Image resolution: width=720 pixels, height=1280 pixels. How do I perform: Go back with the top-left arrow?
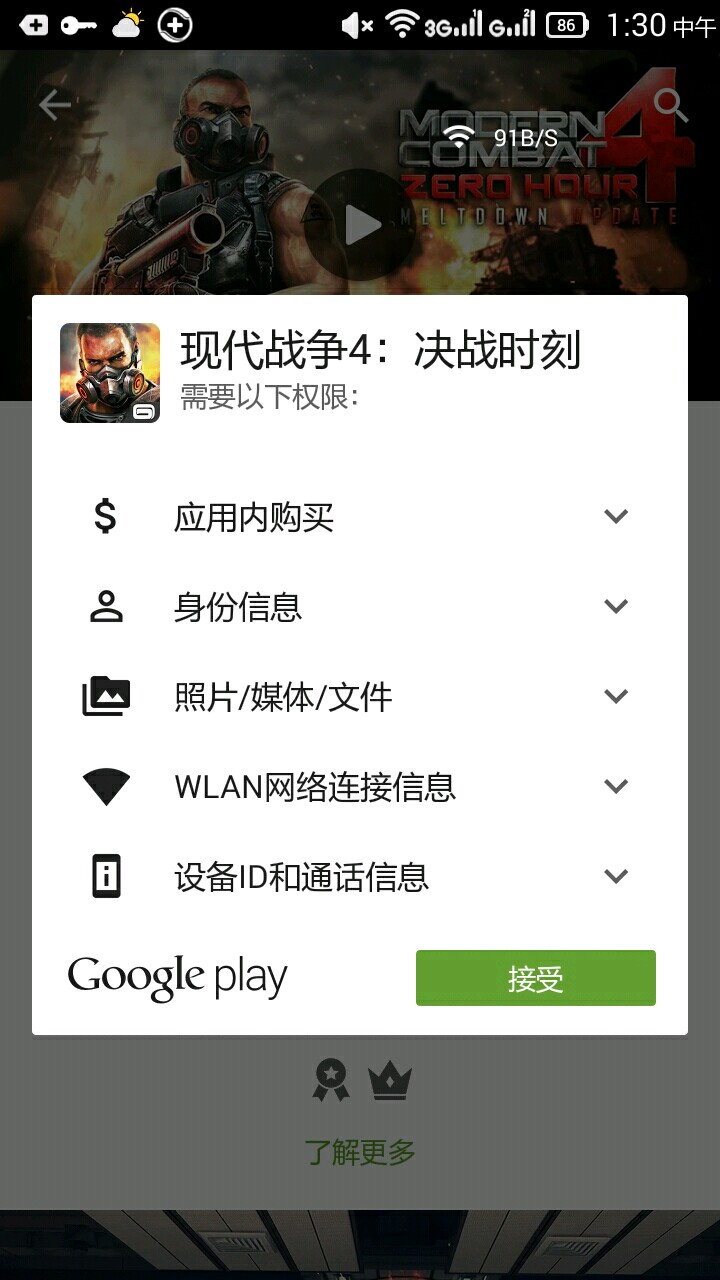point(55,105)
